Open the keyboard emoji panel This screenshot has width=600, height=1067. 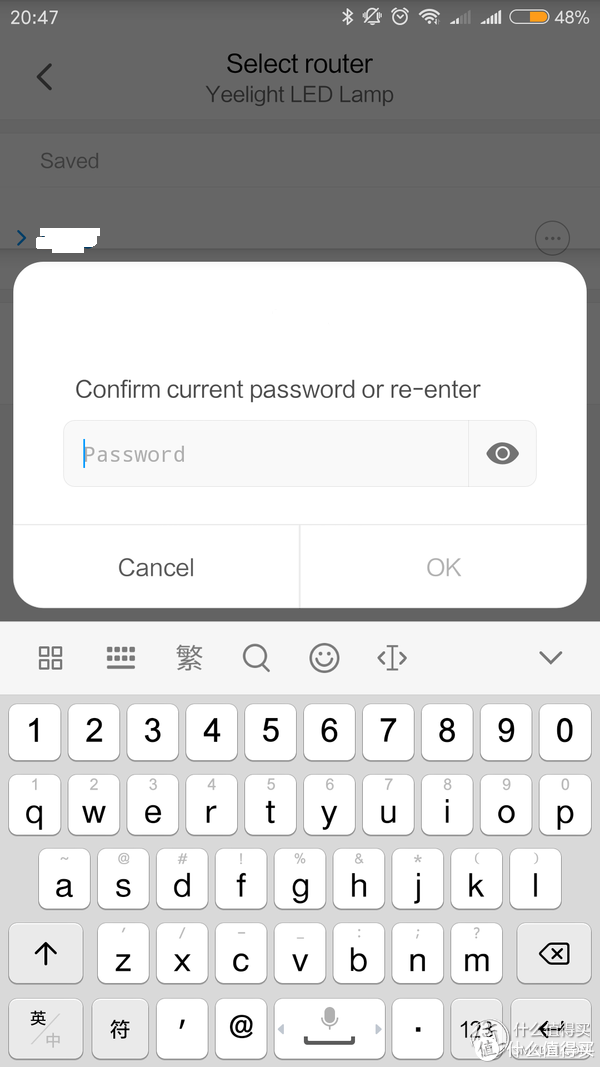324,658
